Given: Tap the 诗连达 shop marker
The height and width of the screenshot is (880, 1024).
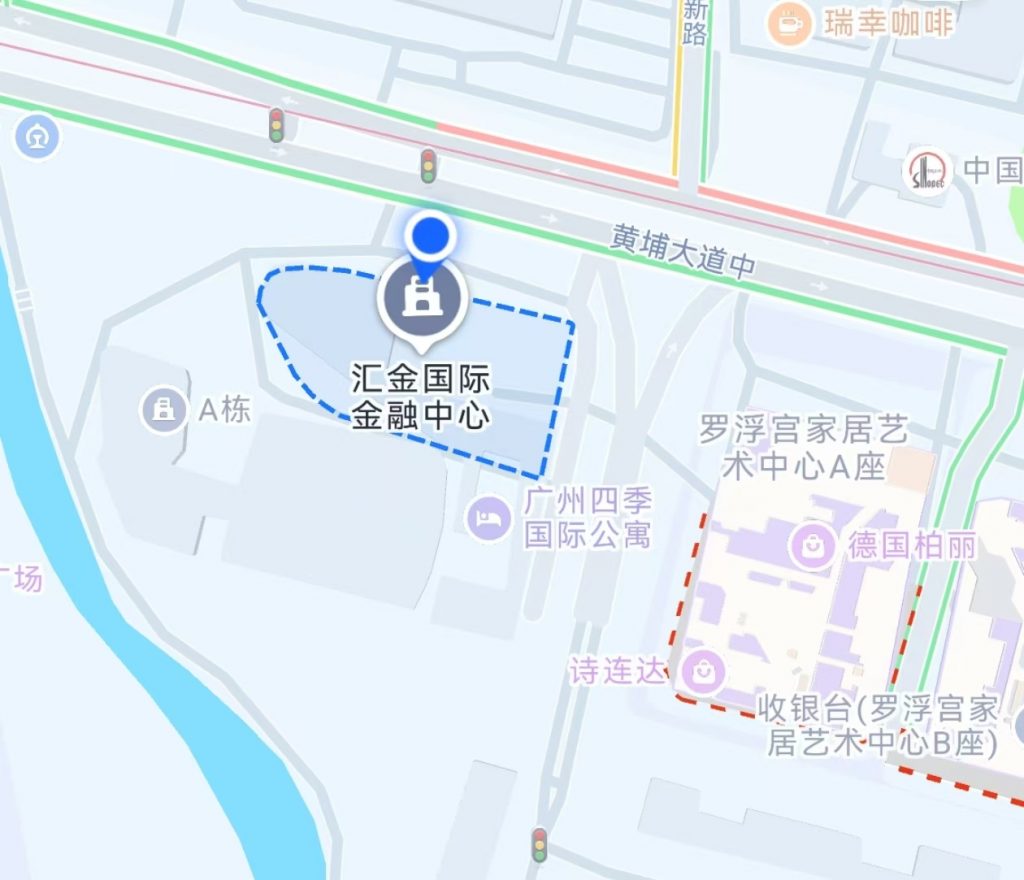Looking at the screenshot, I should (x=705, y=671).
